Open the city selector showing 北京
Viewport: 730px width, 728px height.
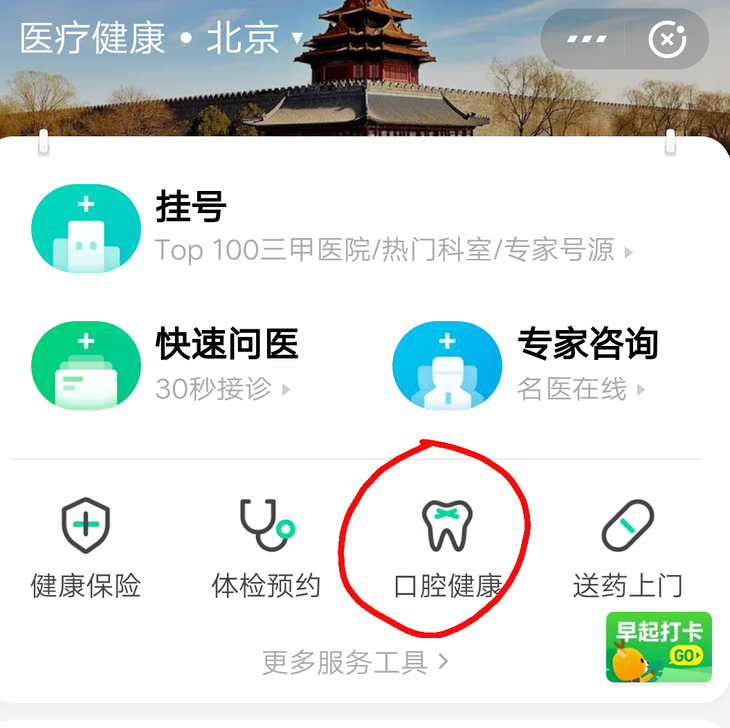tap(254, 39)
